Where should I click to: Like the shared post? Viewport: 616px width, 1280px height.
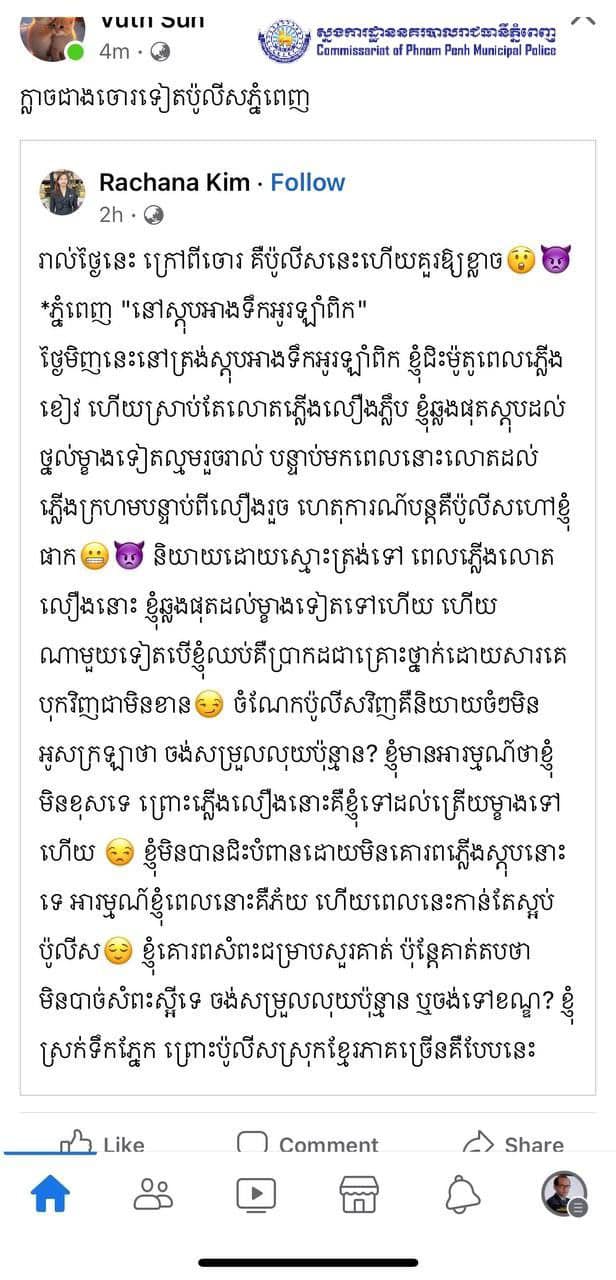[x=102, y=1144]
